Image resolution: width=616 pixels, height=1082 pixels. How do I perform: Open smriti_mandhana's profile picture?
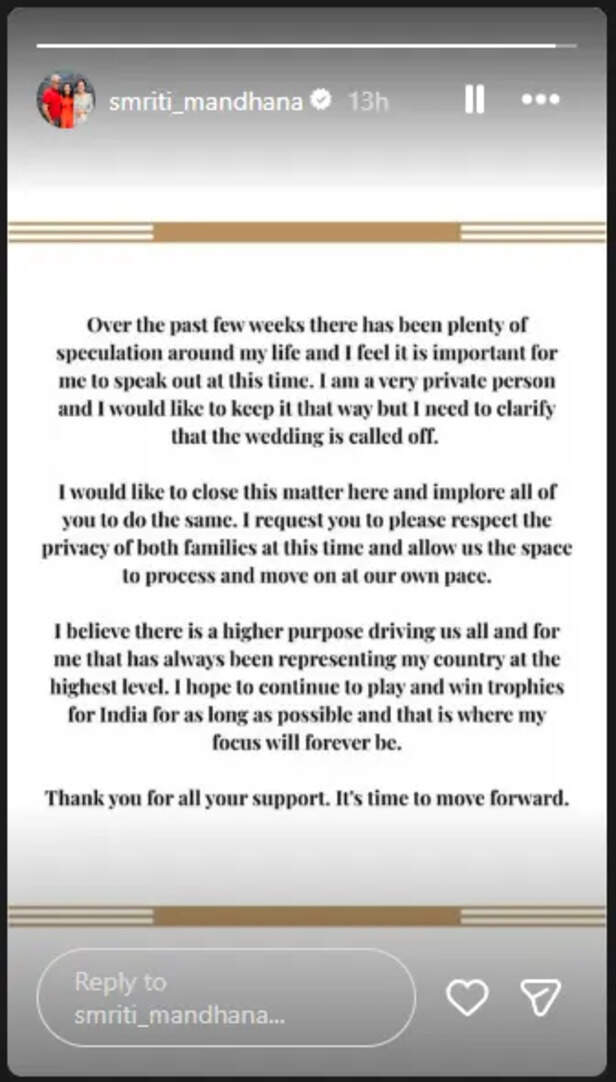coord(66,100)
